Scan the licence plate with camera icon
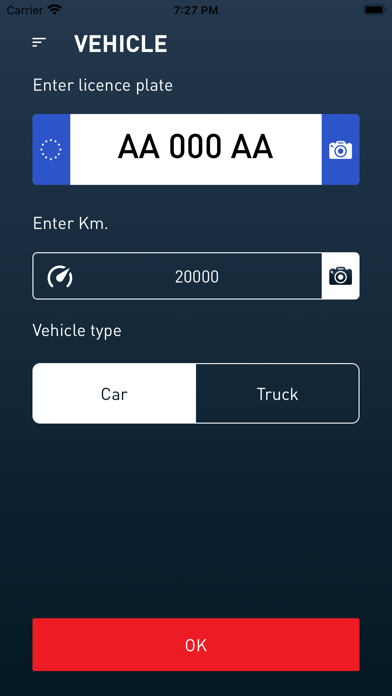Image resolution: width=392 pixels, height=696 pixels. pyautogui.click(x=341, y=150)
